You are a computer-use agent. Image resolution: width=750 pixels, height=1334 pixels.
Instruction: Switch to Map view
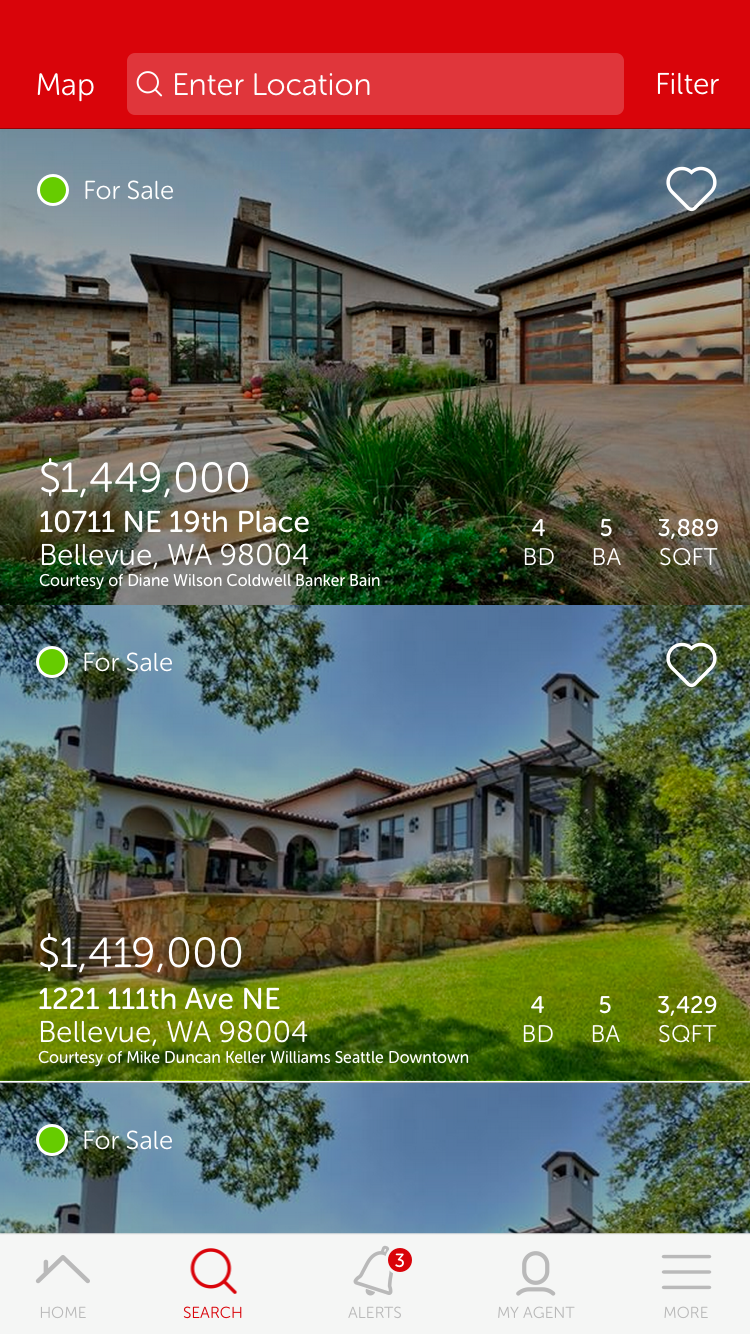point(65,85)
